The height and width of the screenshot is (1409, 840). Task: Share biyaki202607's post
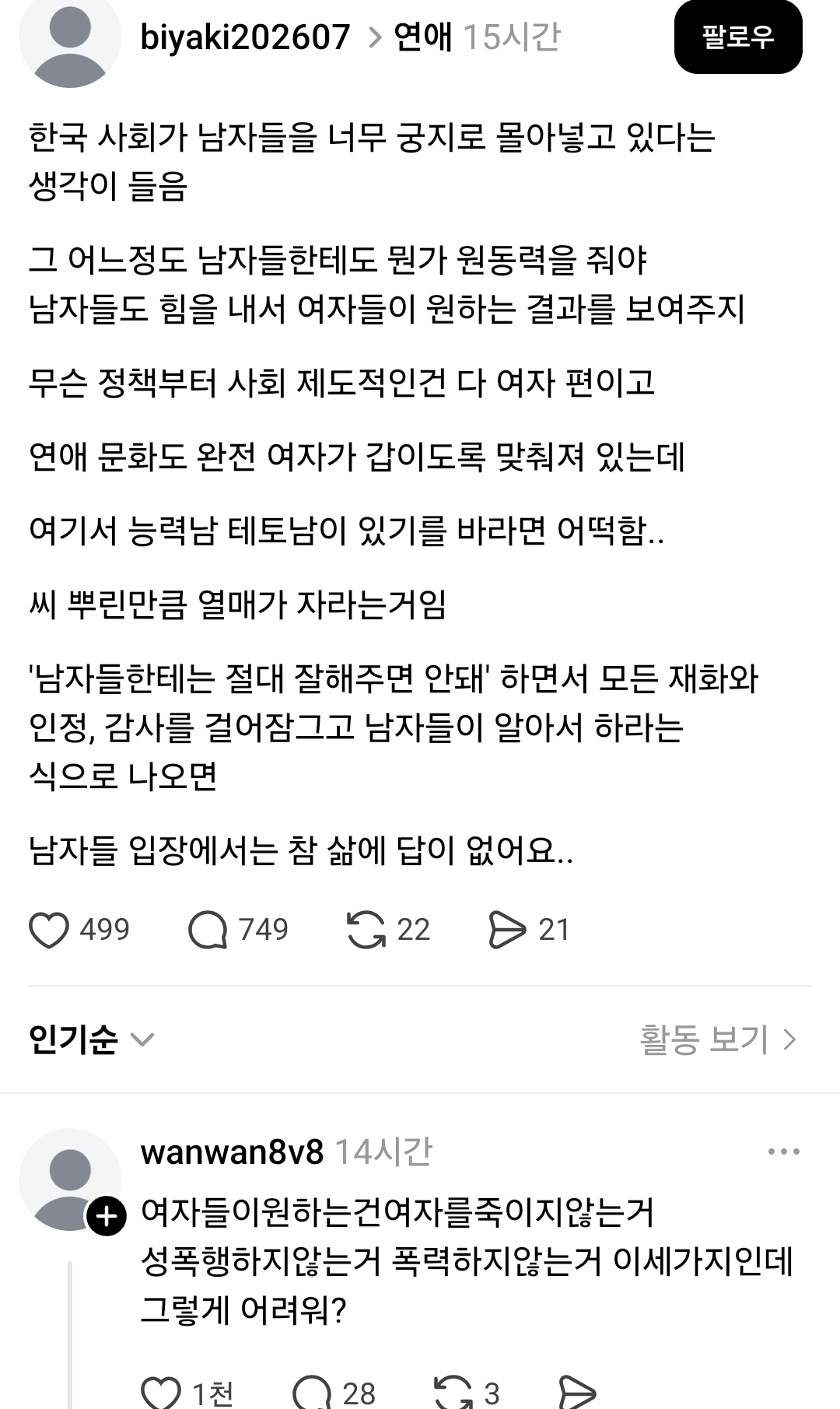pos(507,930)
